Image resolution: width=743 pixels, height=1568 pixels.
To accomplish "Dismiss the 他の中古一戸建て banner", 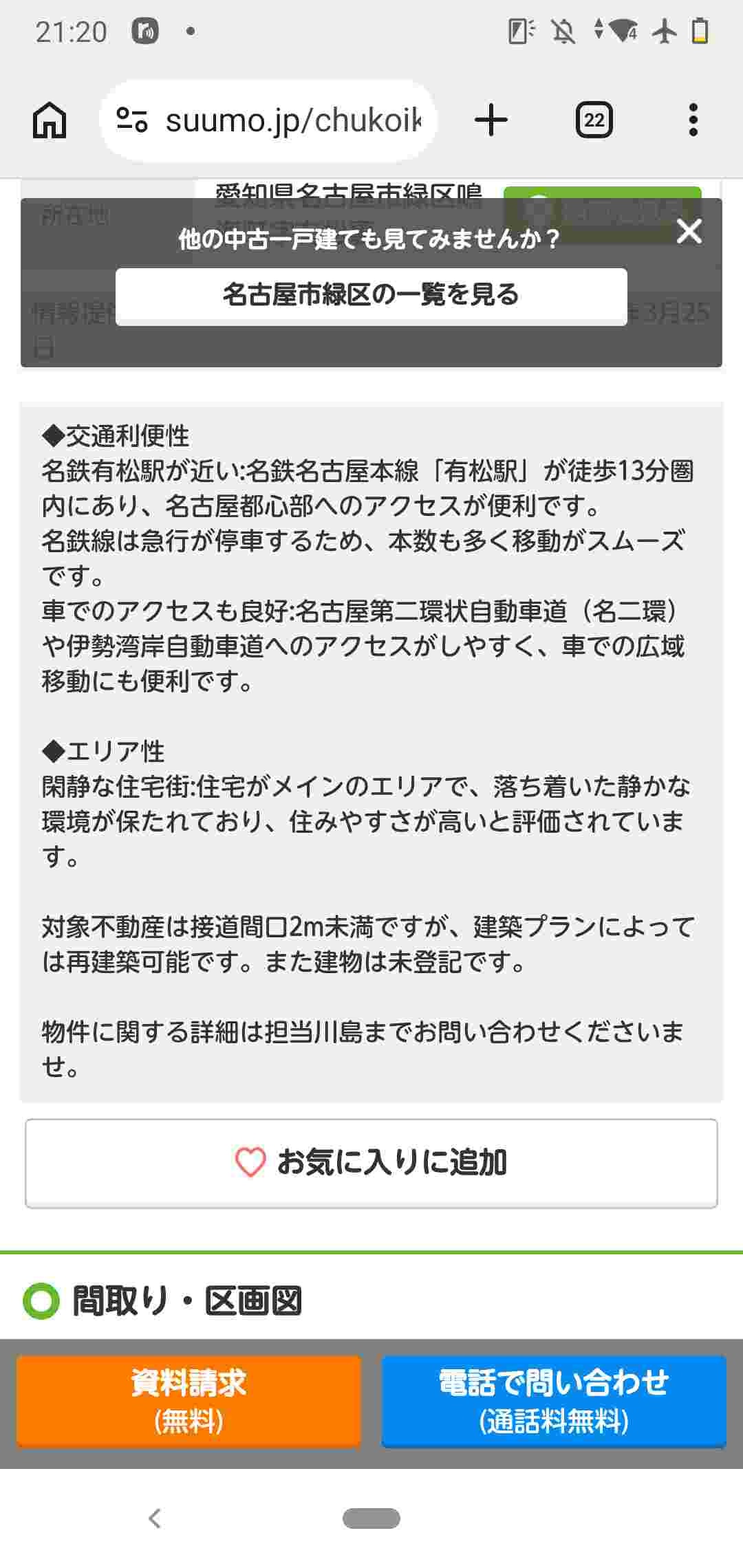I will [689, 232].
